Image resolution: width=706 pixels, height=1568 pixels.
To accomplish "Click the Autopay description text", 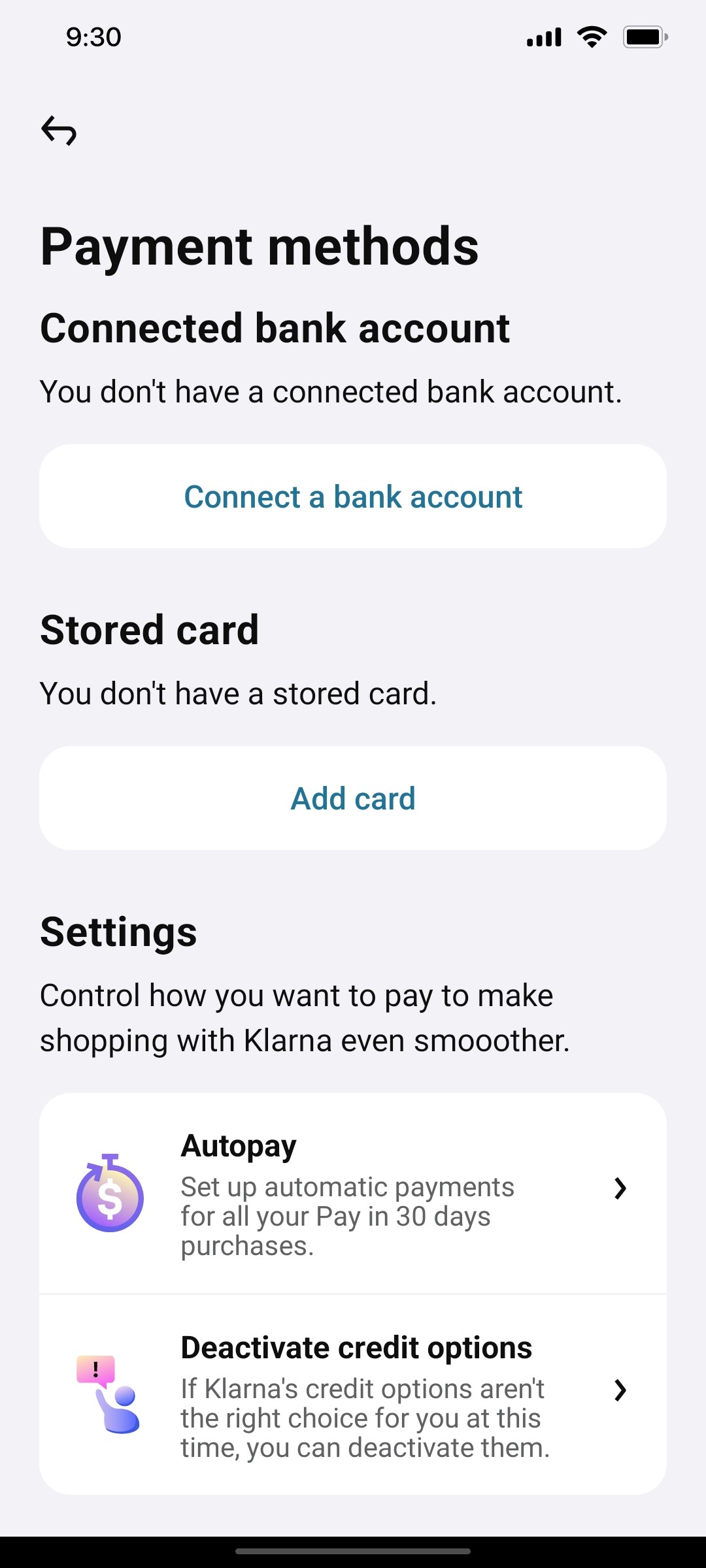I will [x=347, y=1215].
